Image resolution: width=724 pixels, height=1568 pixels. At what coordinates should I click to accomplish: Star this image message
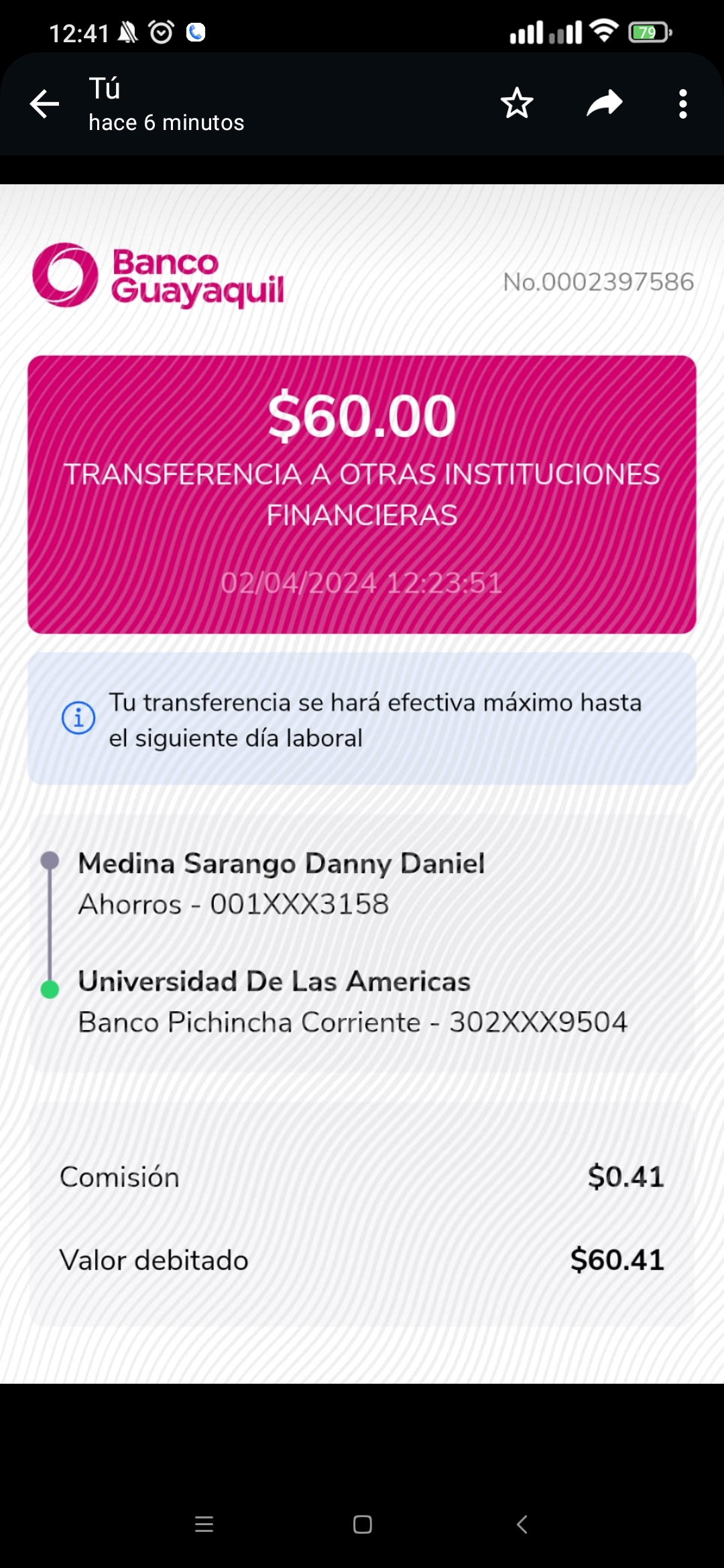point(516,104)
